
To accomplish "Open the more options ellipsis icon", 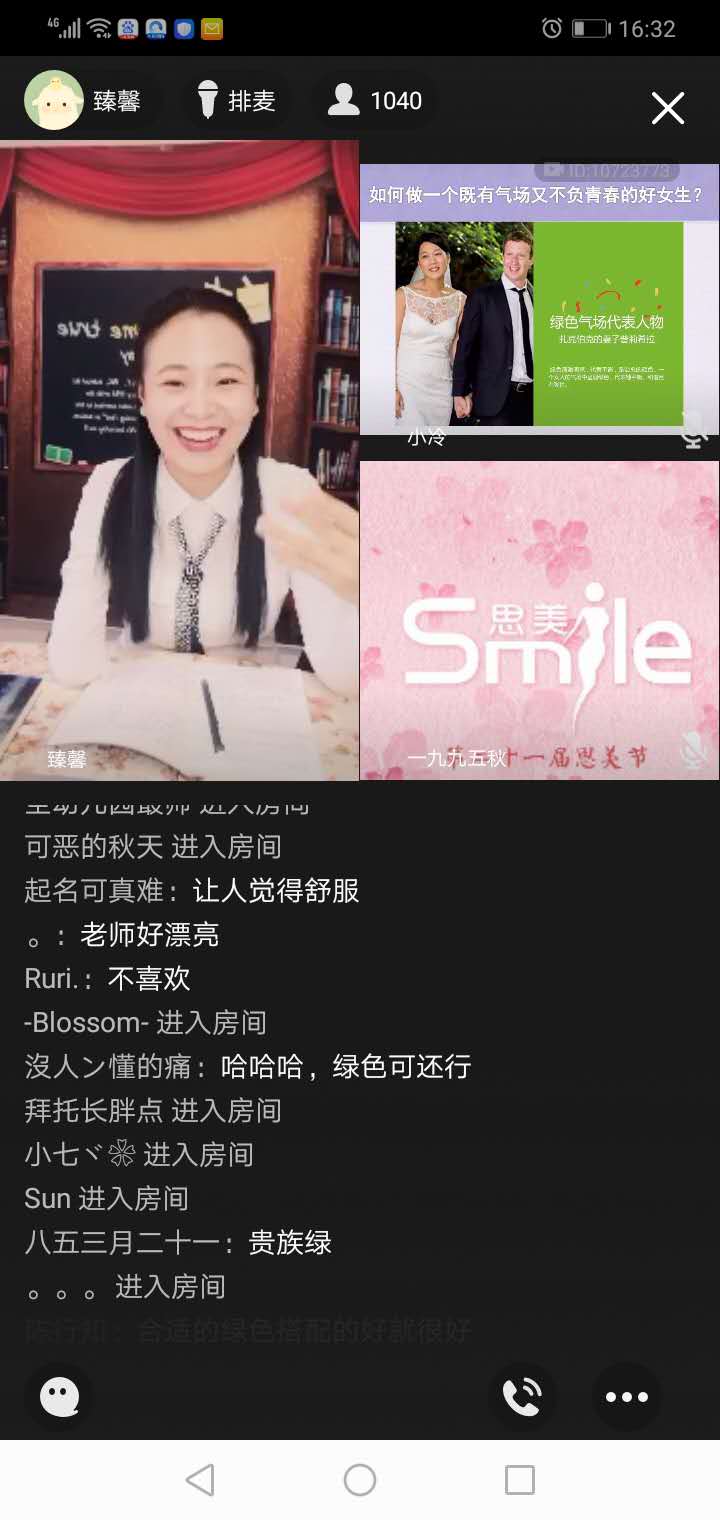I will click(627, 1397).
